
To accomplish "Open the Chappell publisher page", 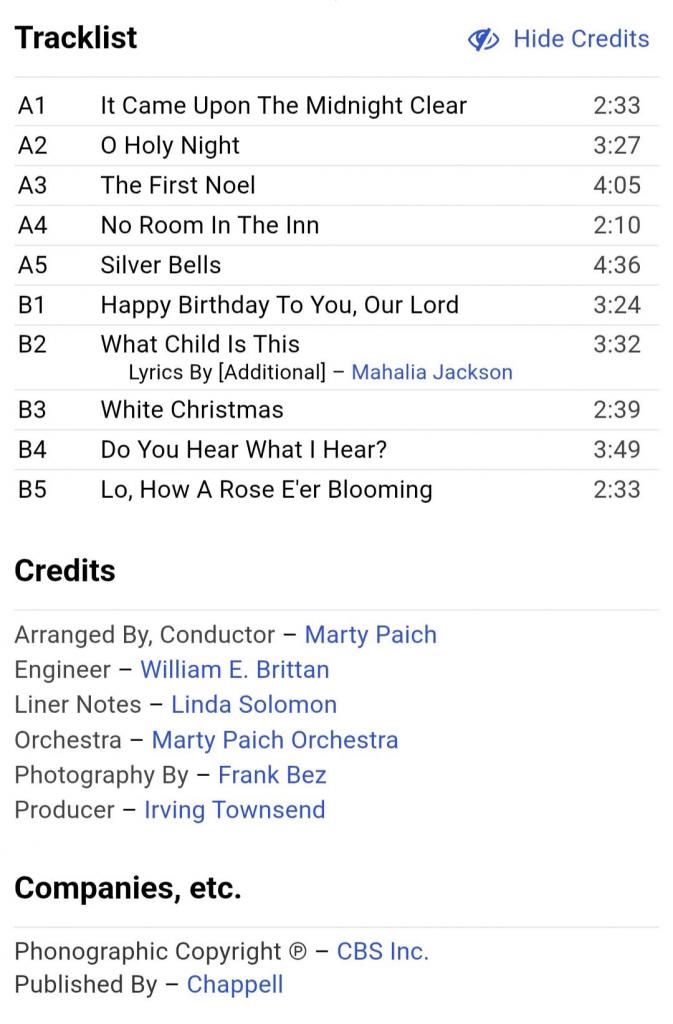I will [235, 985].
